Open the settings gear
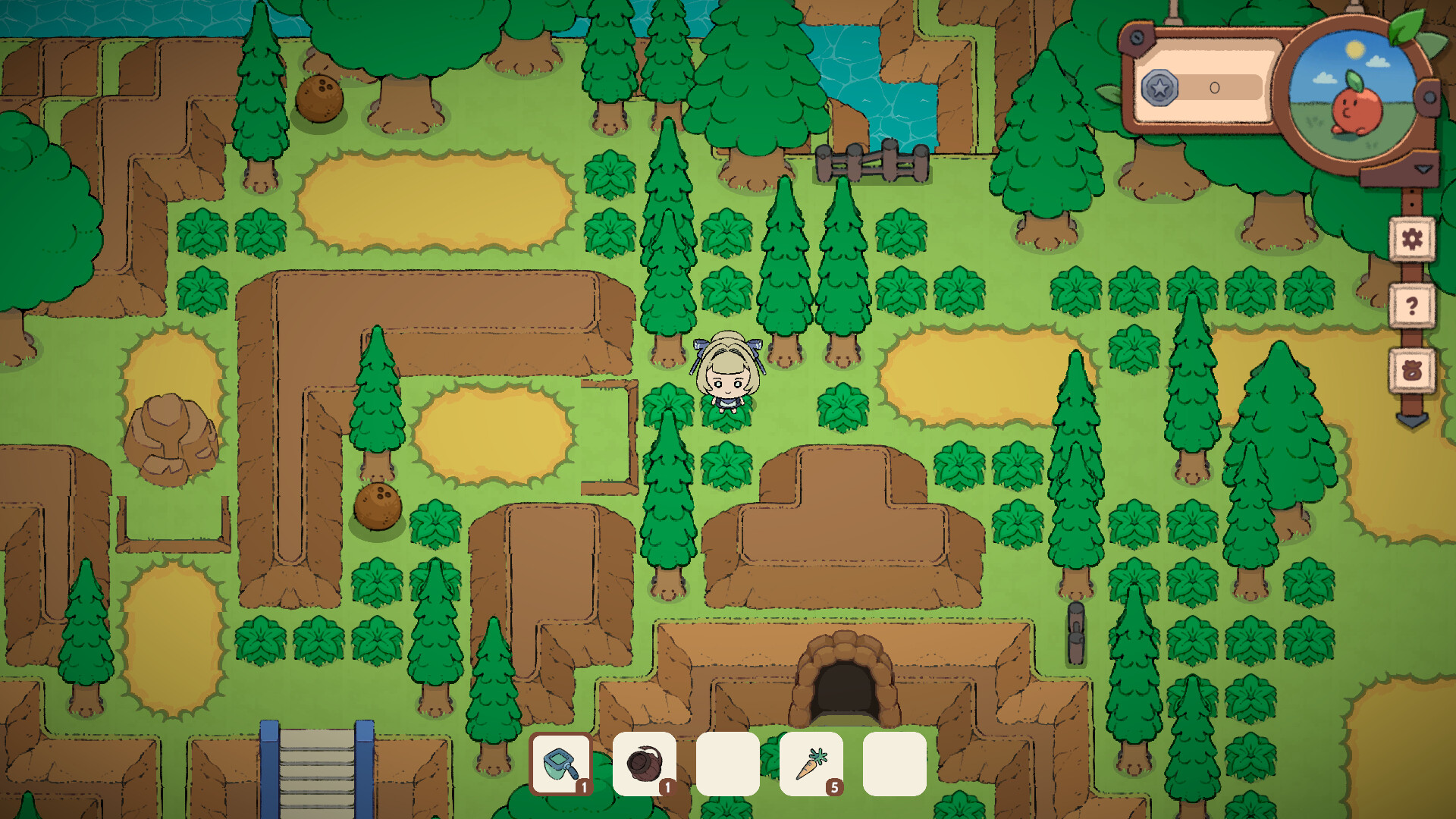Screen dimensions: 1456x819 pos(1411,240)
